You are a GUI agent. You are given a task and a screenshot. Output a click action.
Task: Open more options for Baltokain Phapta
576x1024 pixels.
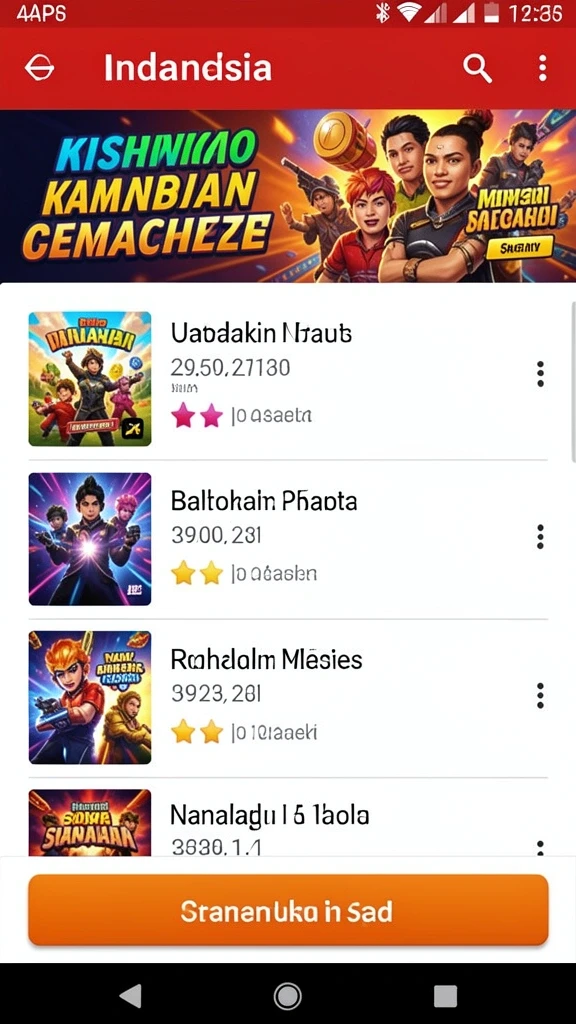point(540,536)
